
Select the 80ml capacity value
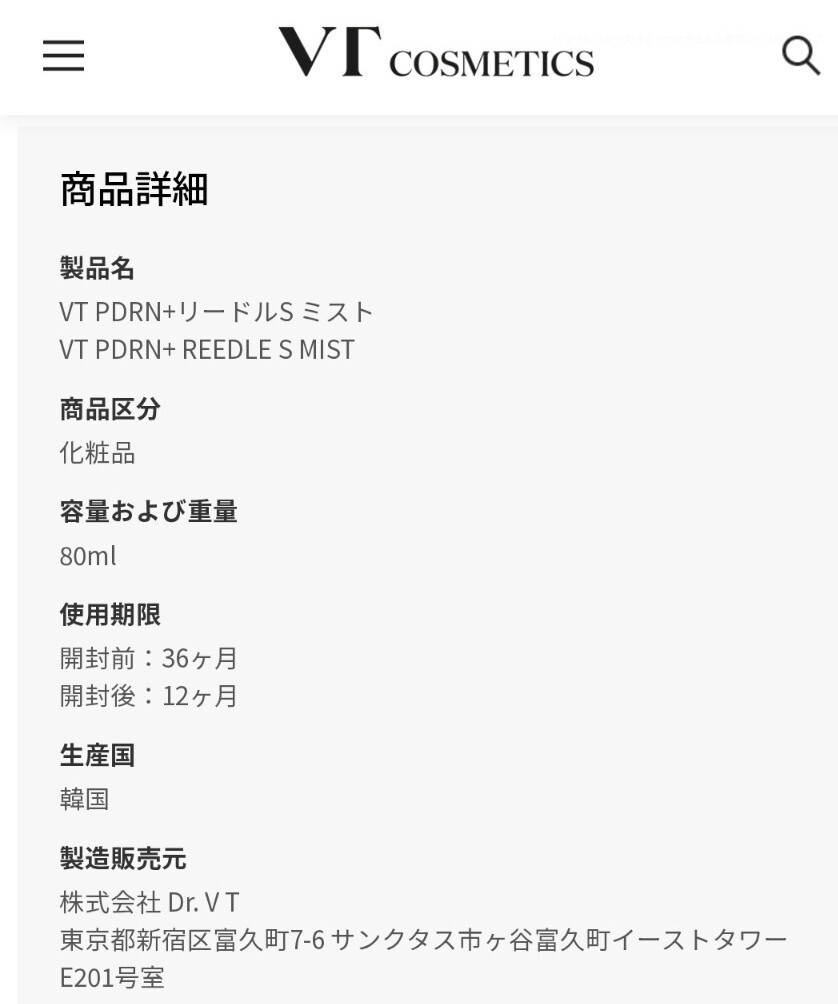(x=87, y=555)
